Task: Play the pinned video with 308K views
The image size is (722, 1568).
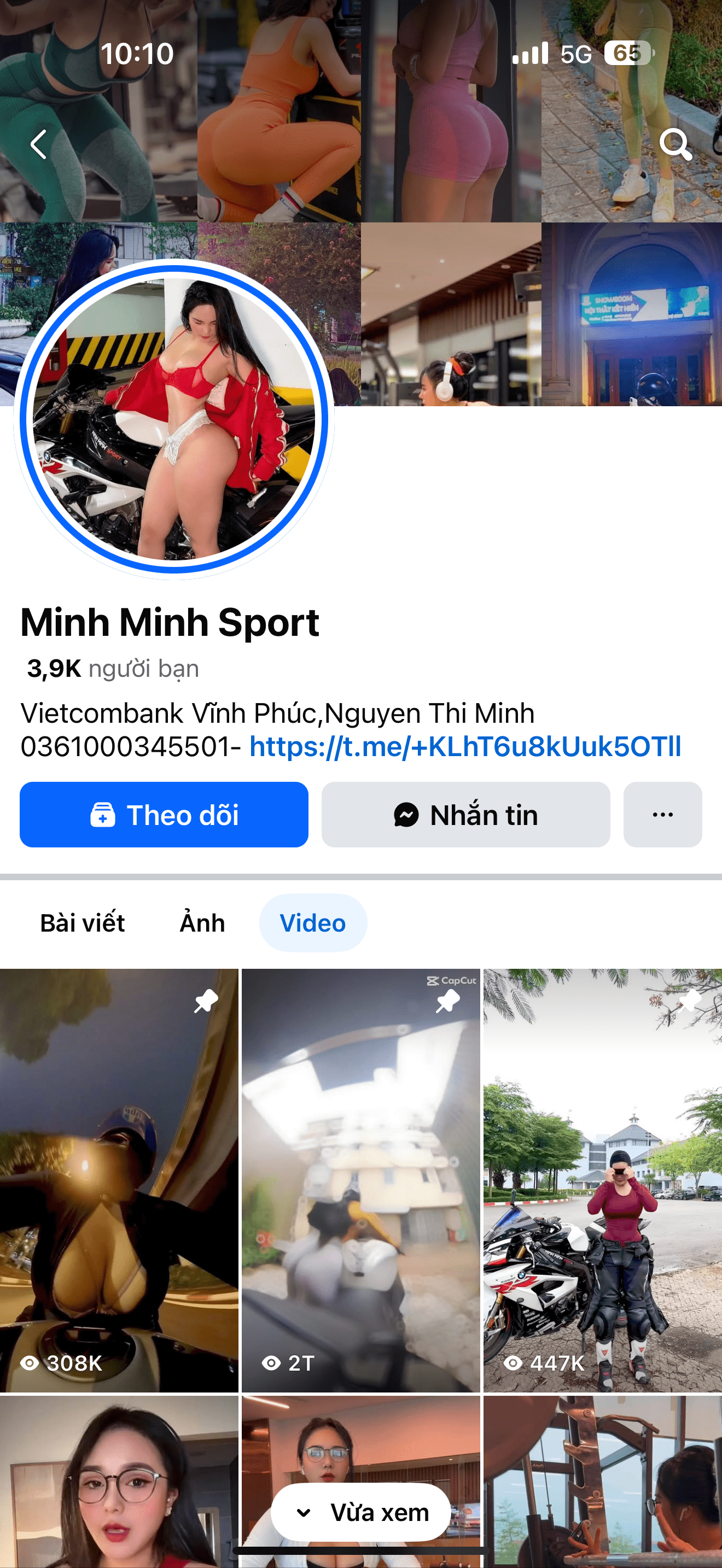Action: point(119,1180)
